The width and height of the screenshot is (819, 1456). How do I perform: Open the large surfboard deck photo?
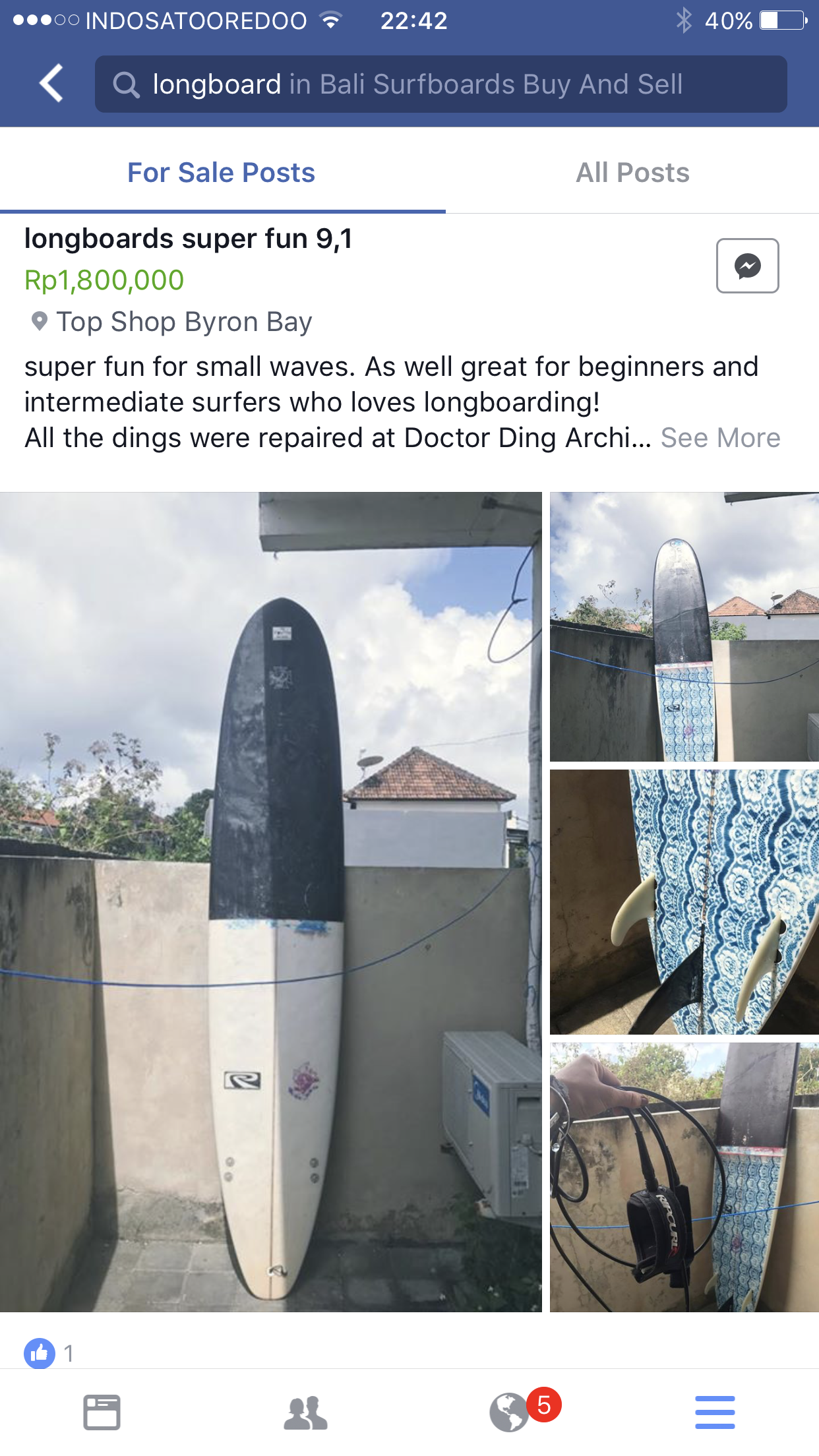(x=271, y=901)
